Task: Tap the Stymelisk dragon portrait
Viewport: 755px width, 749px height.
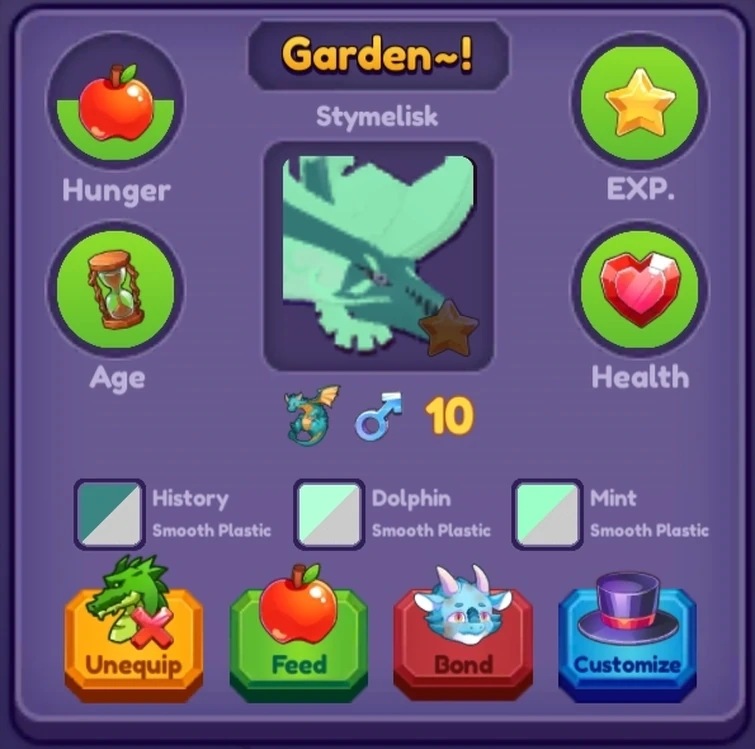Action: pyautogui.click(x=378, y=256)
